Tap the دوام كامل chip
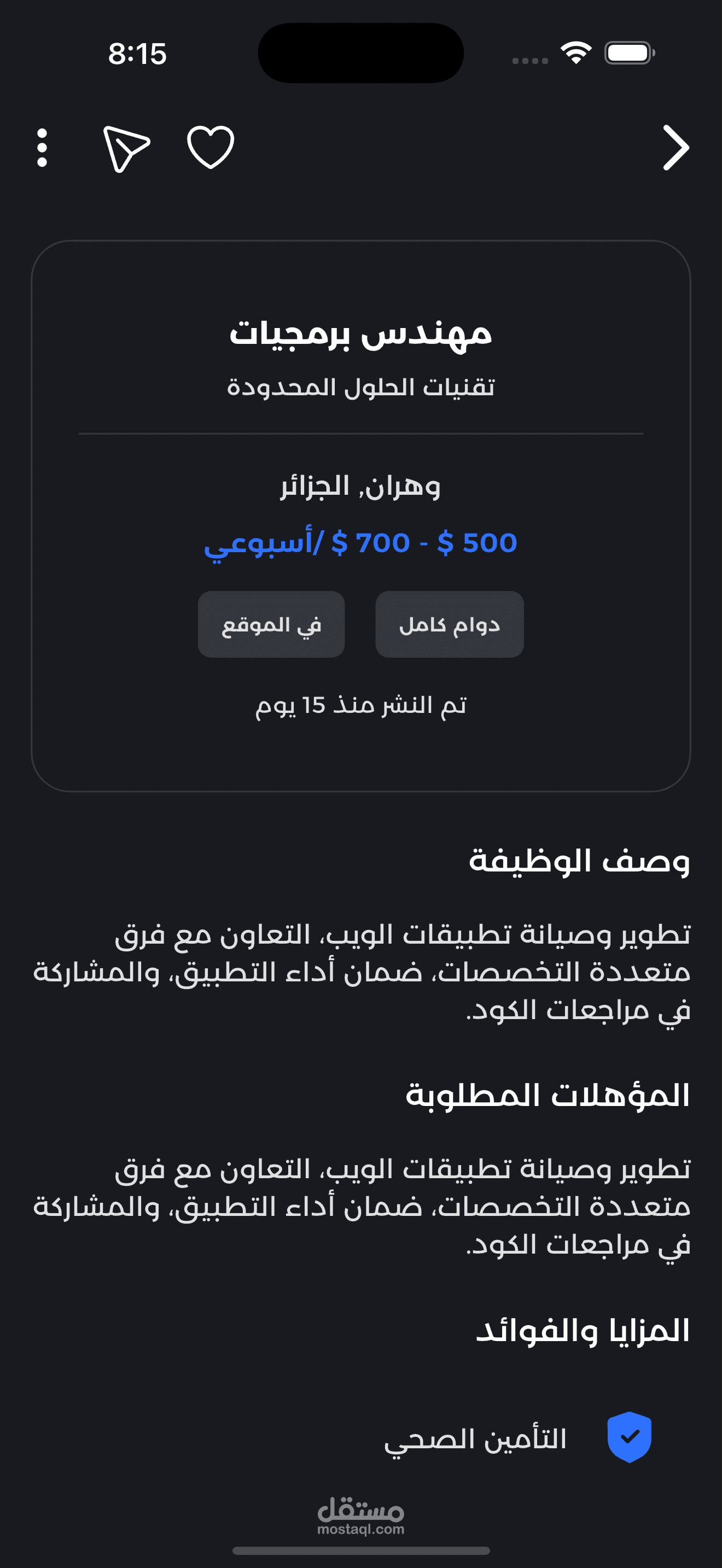This screenshot has height=1568, width=722. 449,624
